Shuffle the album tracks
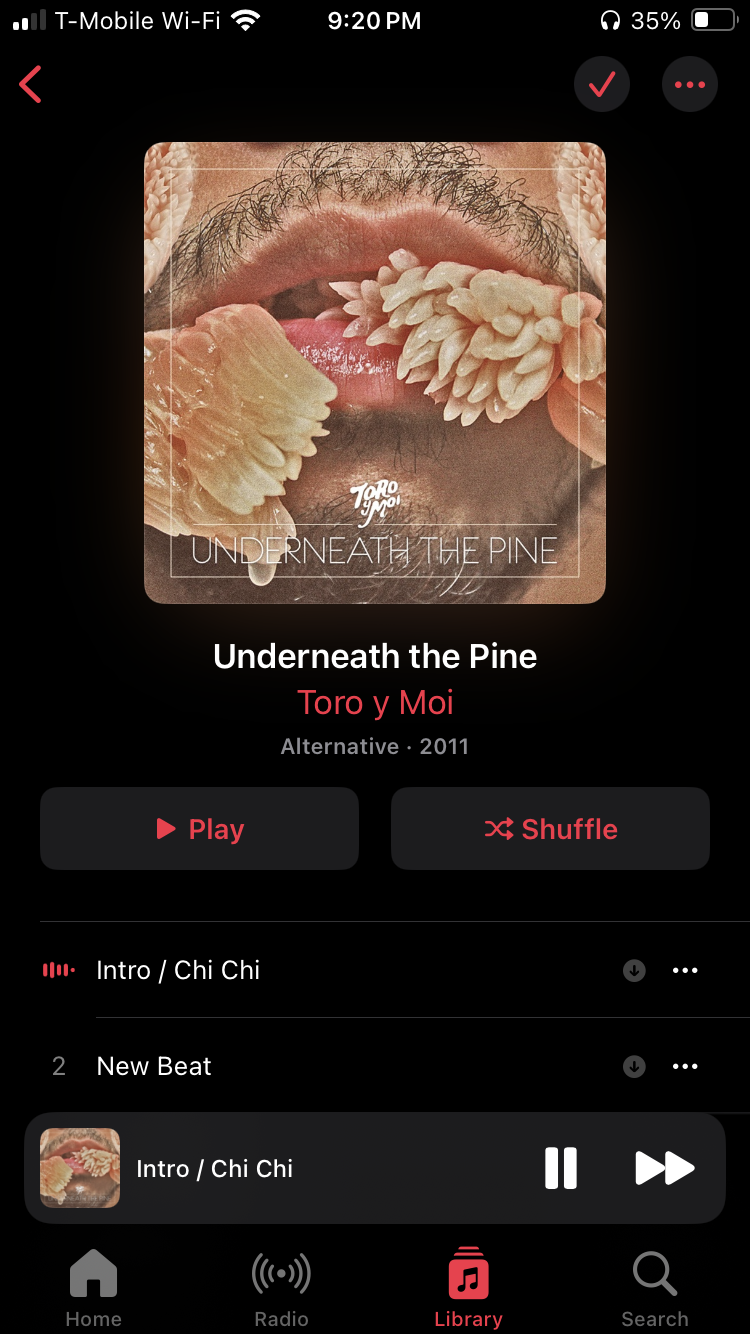 pos(550,828)
